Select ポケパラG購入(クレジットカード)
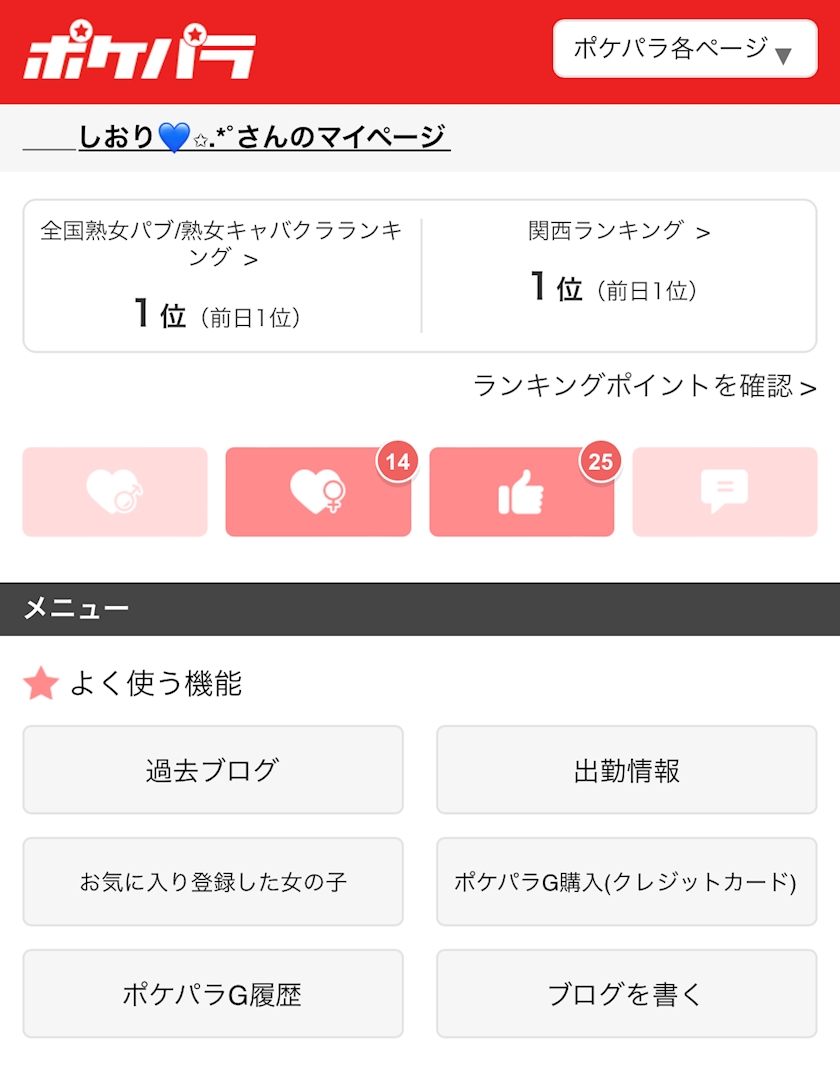The height and width of the screenshot is (1072, 840). point(626,882)
